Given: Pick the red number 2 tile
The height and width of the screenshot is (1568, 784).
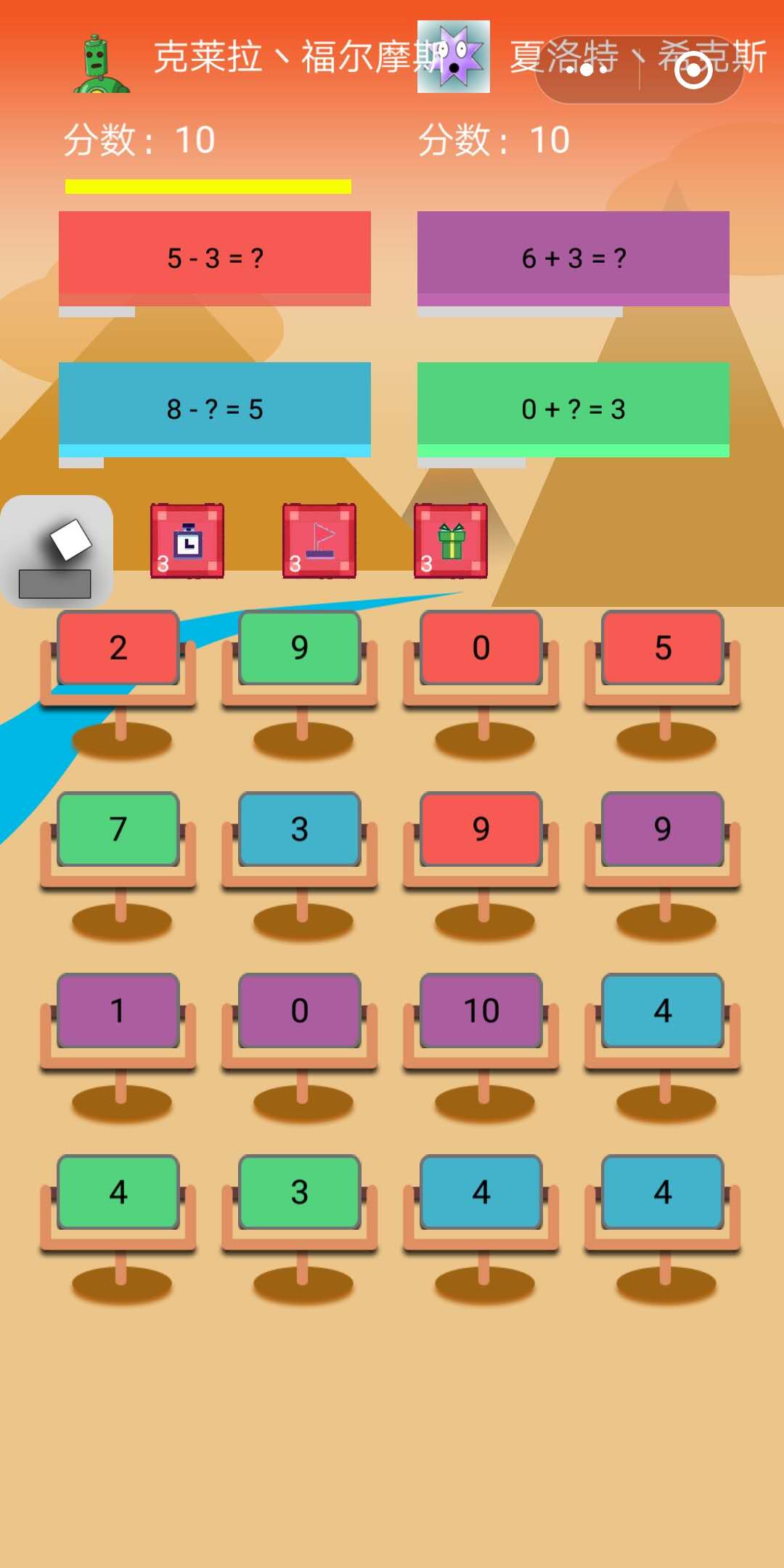Looking at the screenshot, I should pos(118,648).
